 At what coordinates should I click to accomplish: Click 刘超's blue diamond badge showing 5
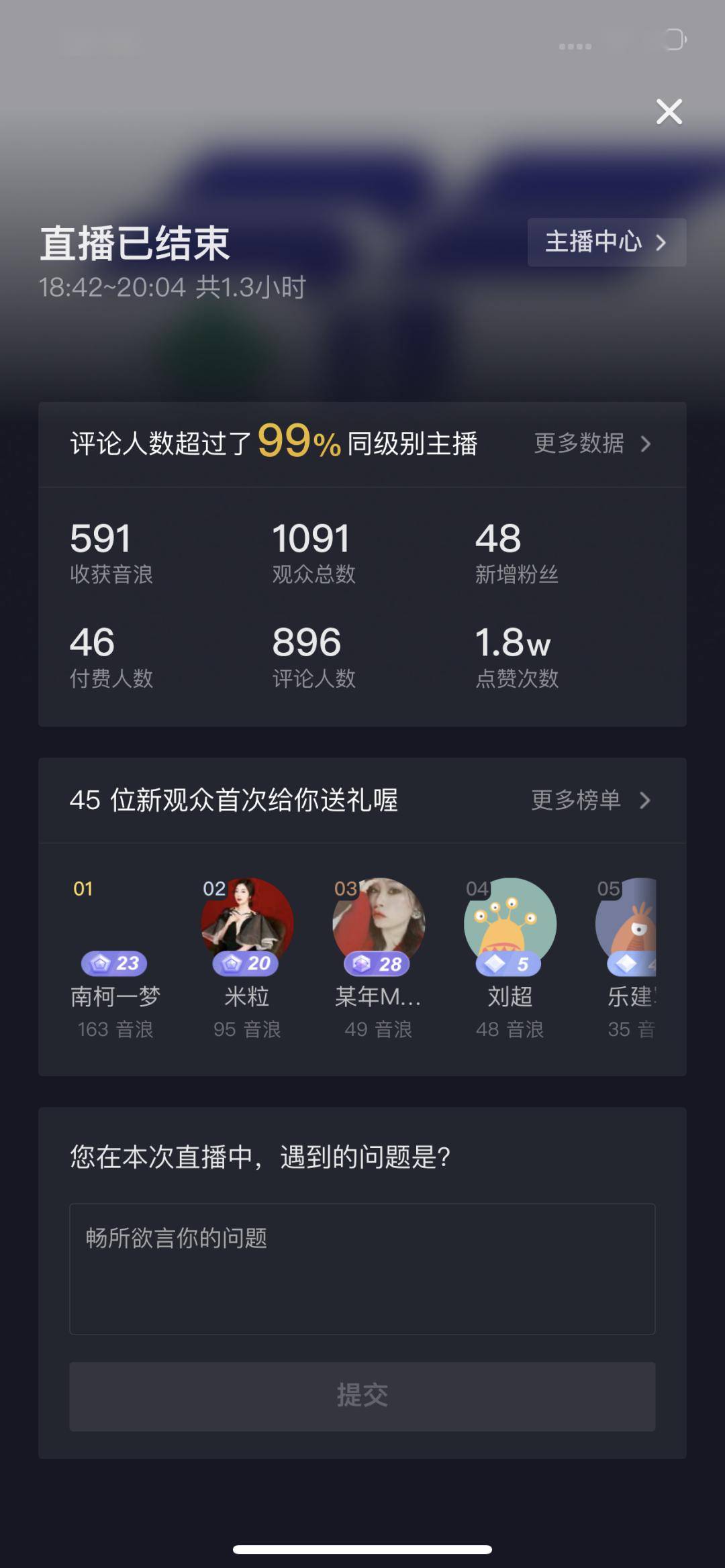(510, 964)
